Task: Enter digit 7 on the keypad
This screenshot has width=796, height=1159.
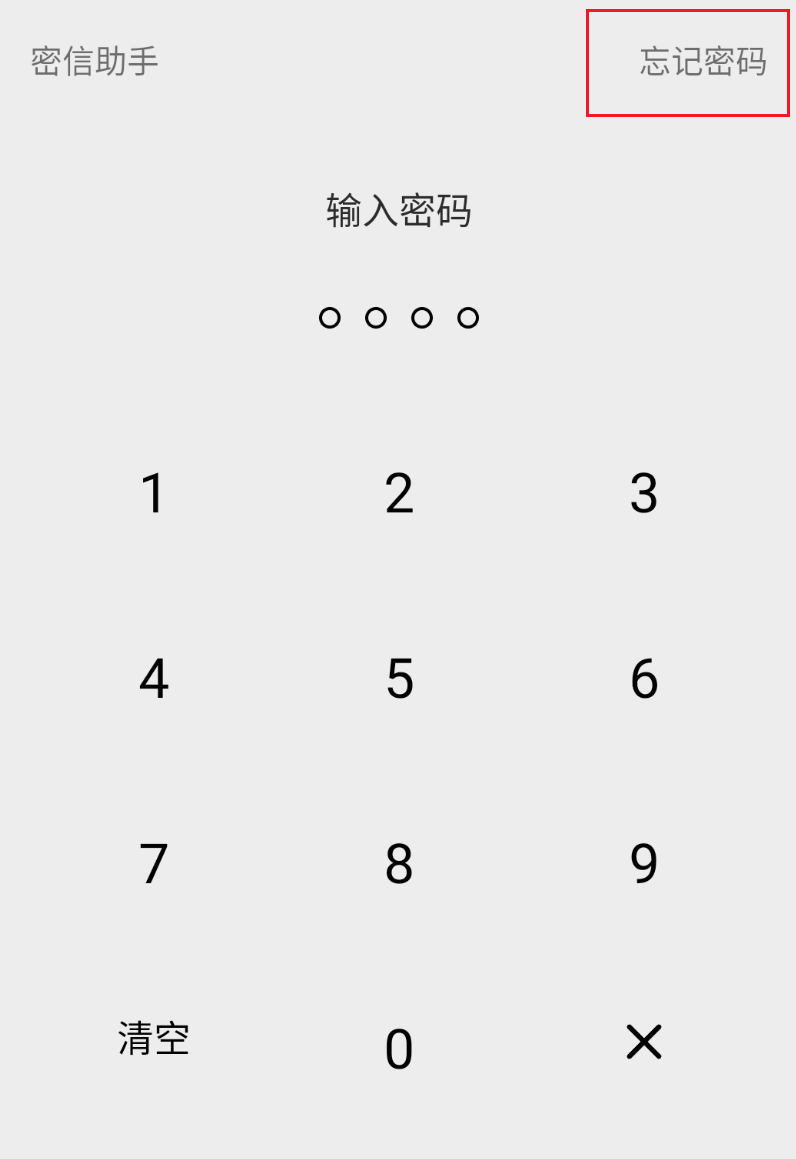Action: click(153, 864)
